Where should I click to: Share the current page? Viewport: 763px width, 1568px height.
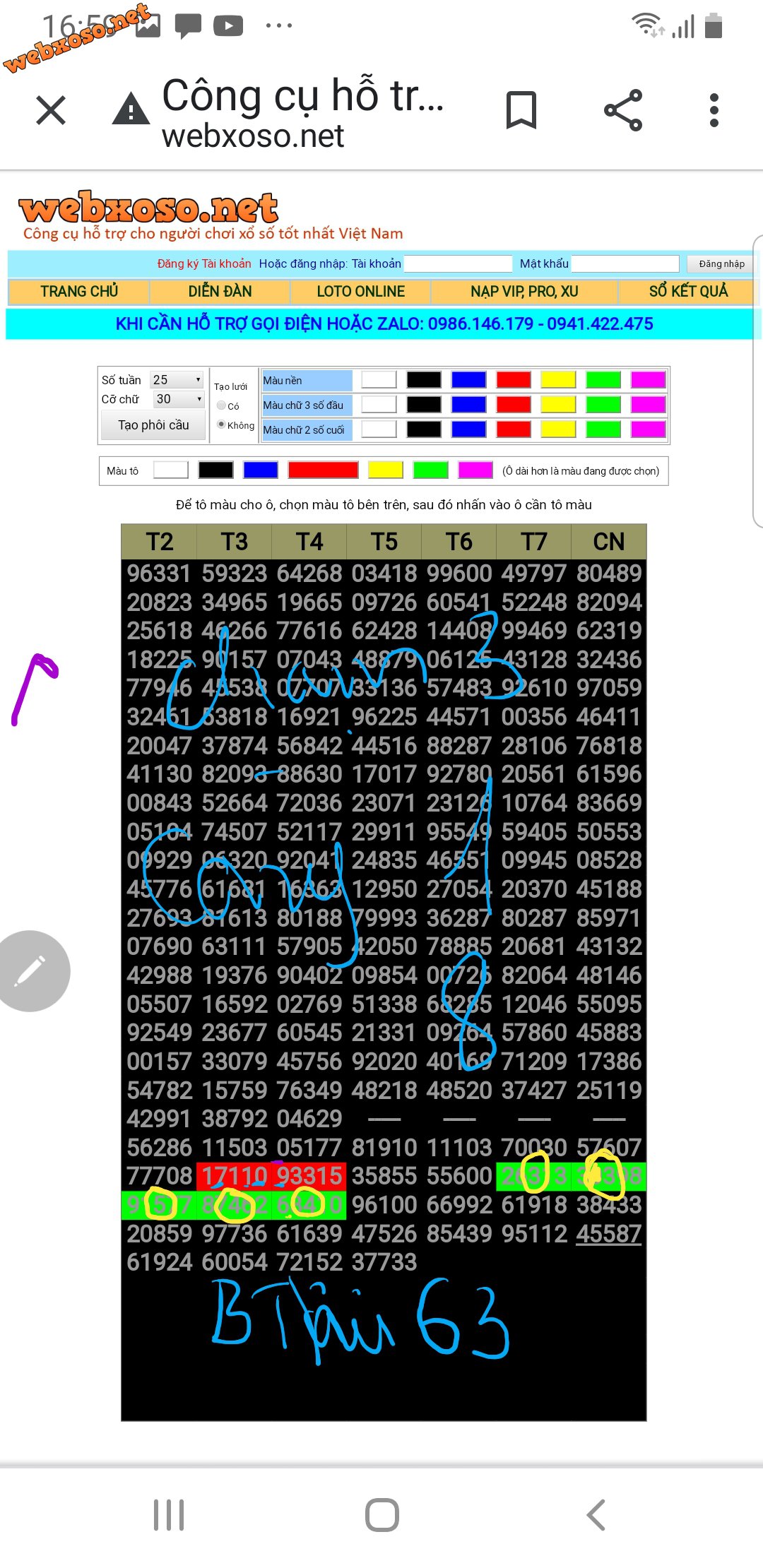[x=623, y=110]
